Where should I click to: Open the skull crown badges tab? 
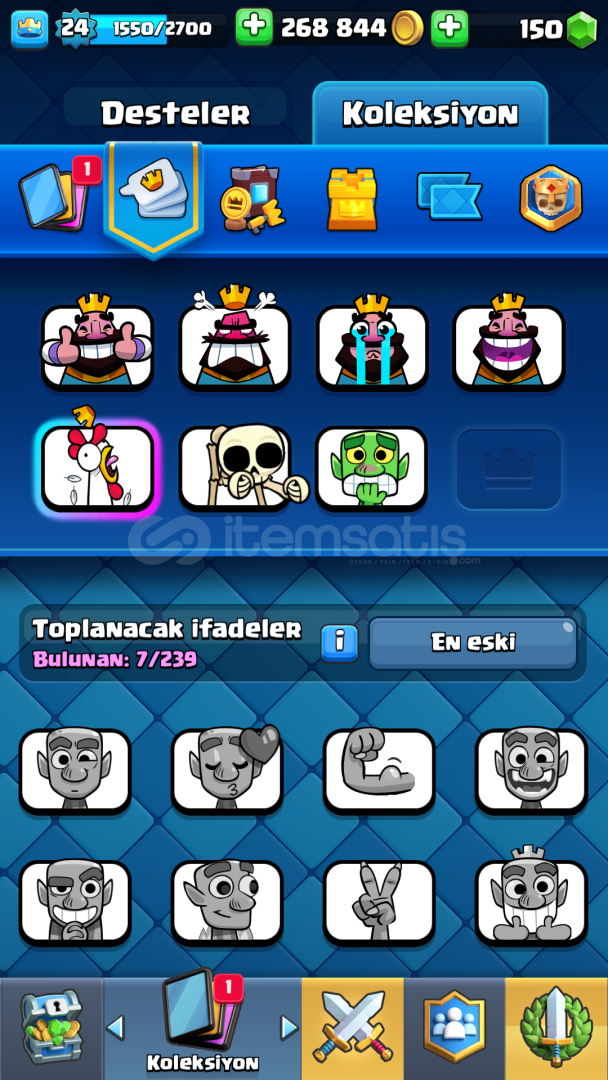coord(551,198)
